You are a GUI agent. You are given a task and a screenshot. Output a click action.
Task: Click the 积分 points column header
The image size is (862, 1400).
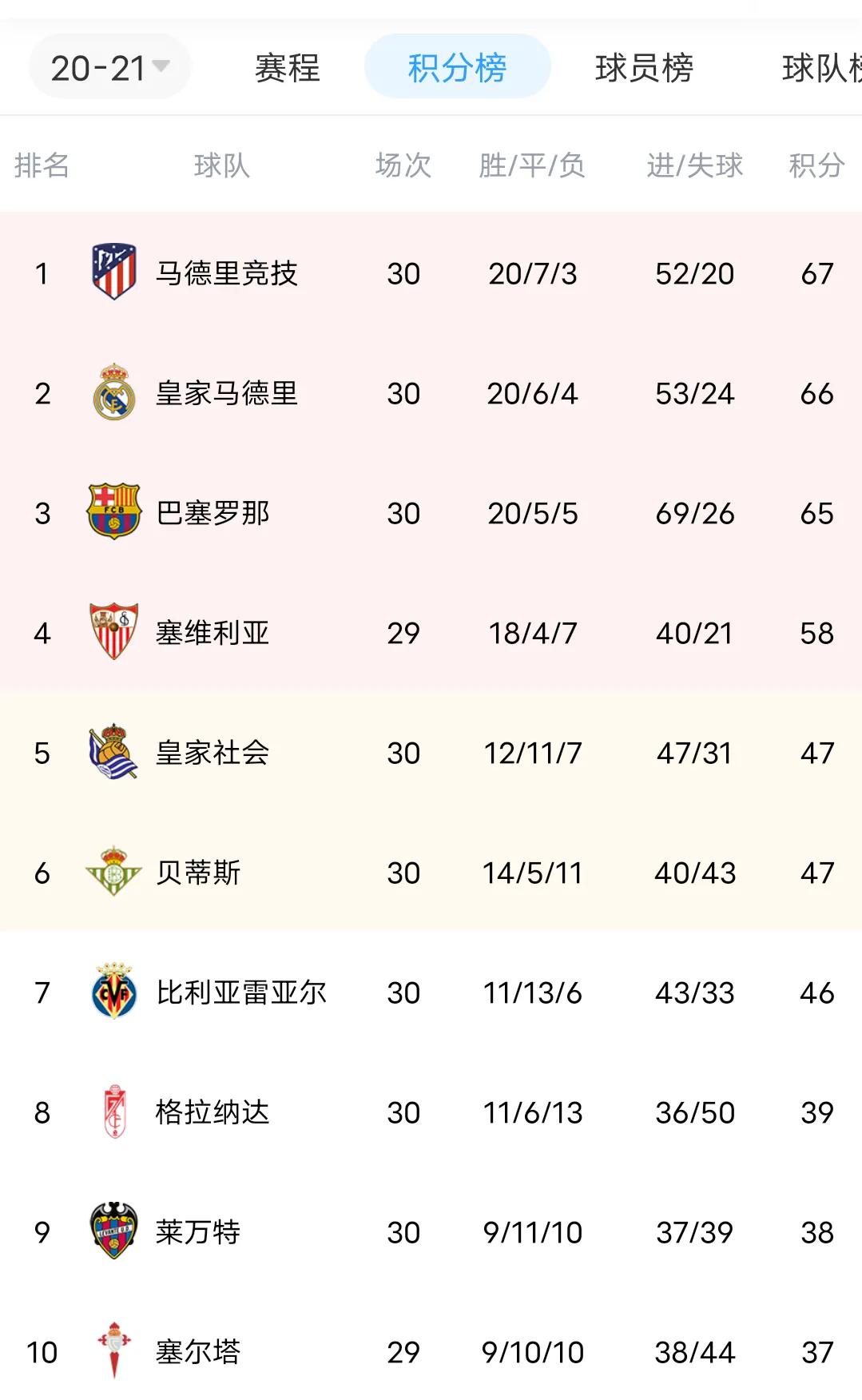point(816,165)
